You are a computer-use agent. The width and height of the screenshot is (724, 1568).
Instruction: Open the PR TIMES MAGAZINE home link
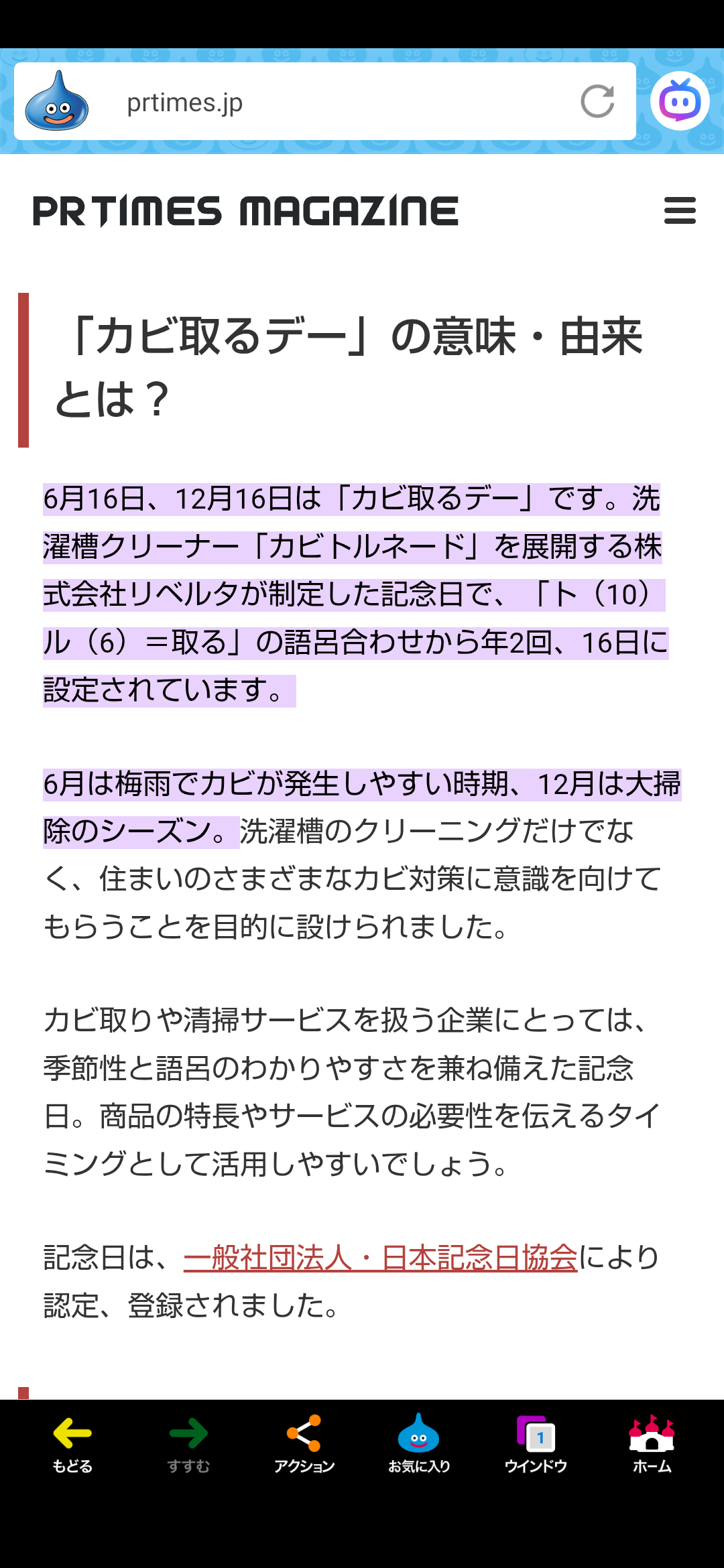245,211
